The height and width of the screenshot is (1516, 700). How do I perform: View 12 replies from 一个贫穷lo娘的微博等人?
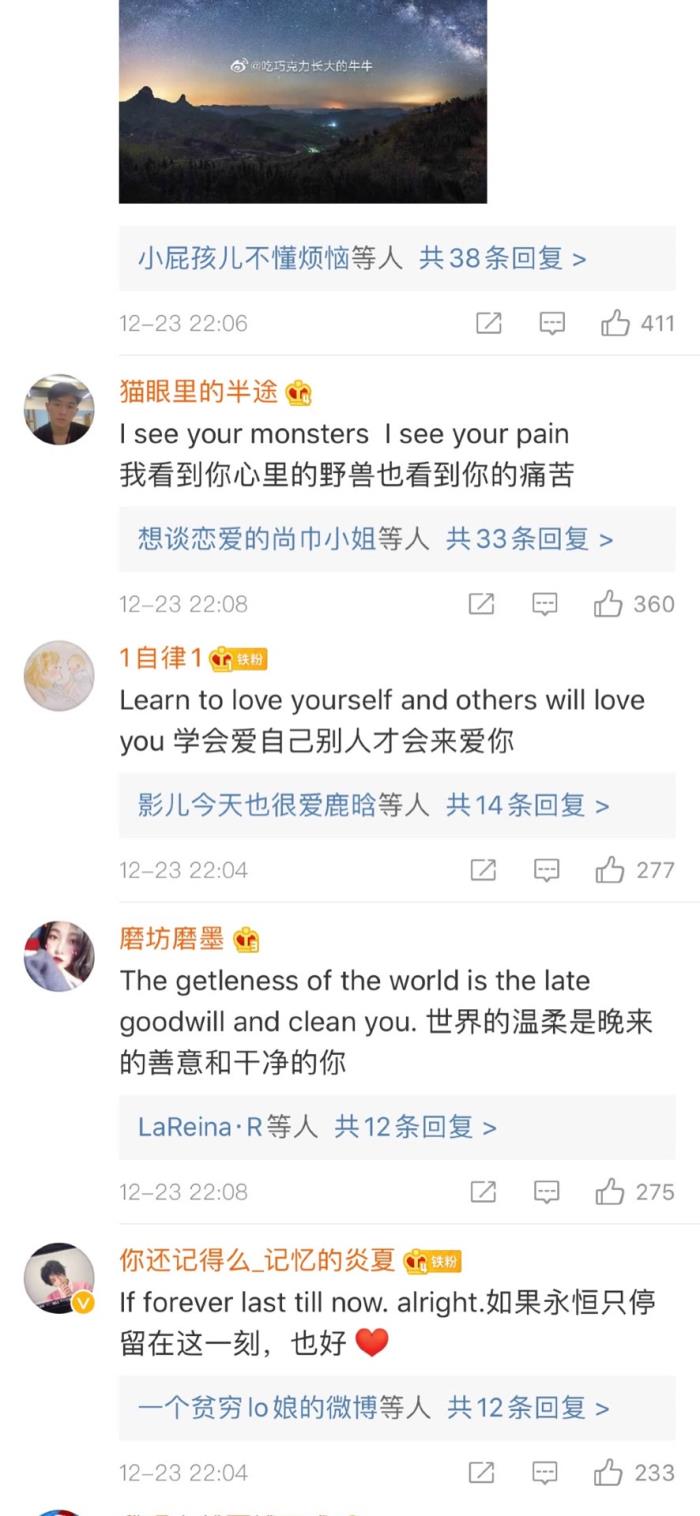[373, 1408]
